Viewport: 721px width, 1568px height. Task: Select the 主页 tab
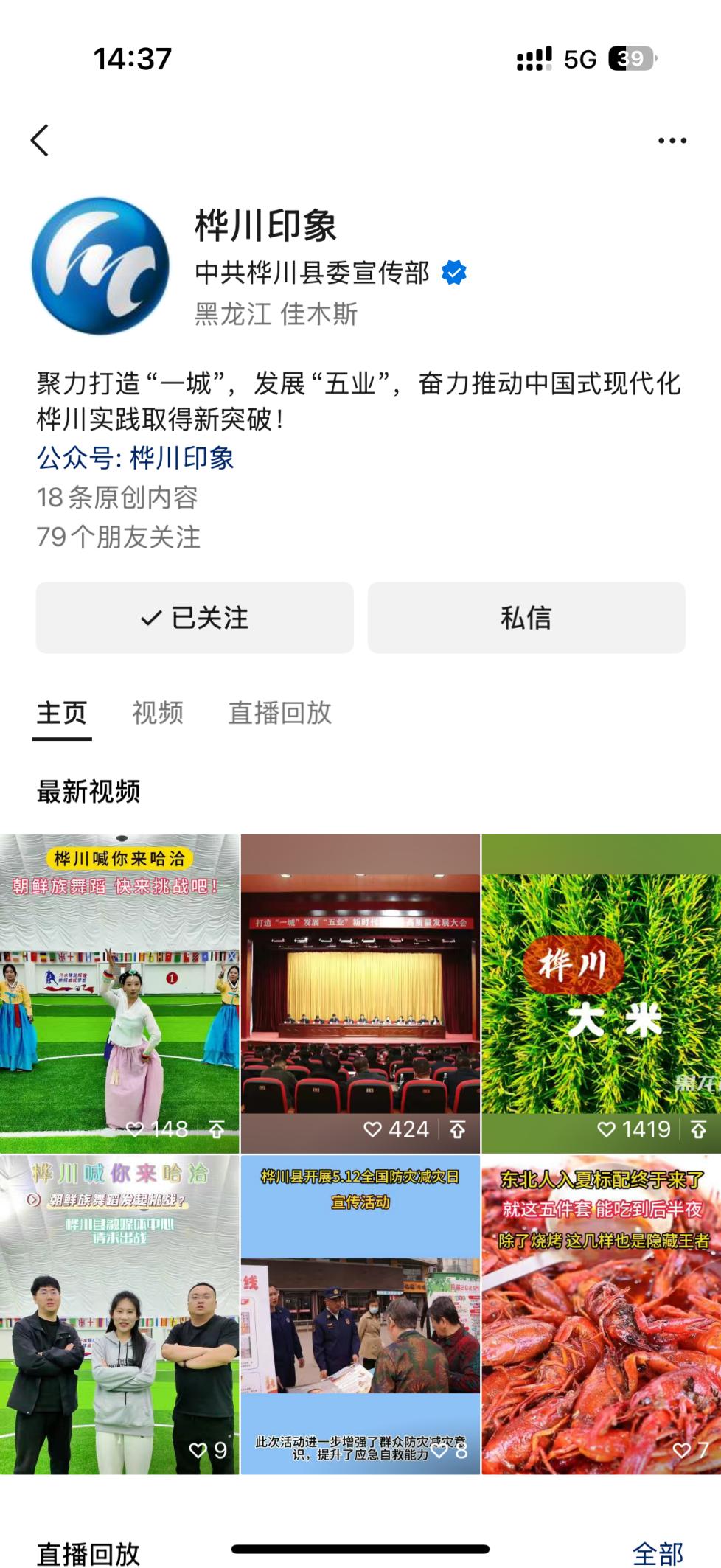[x=63, y=713]
